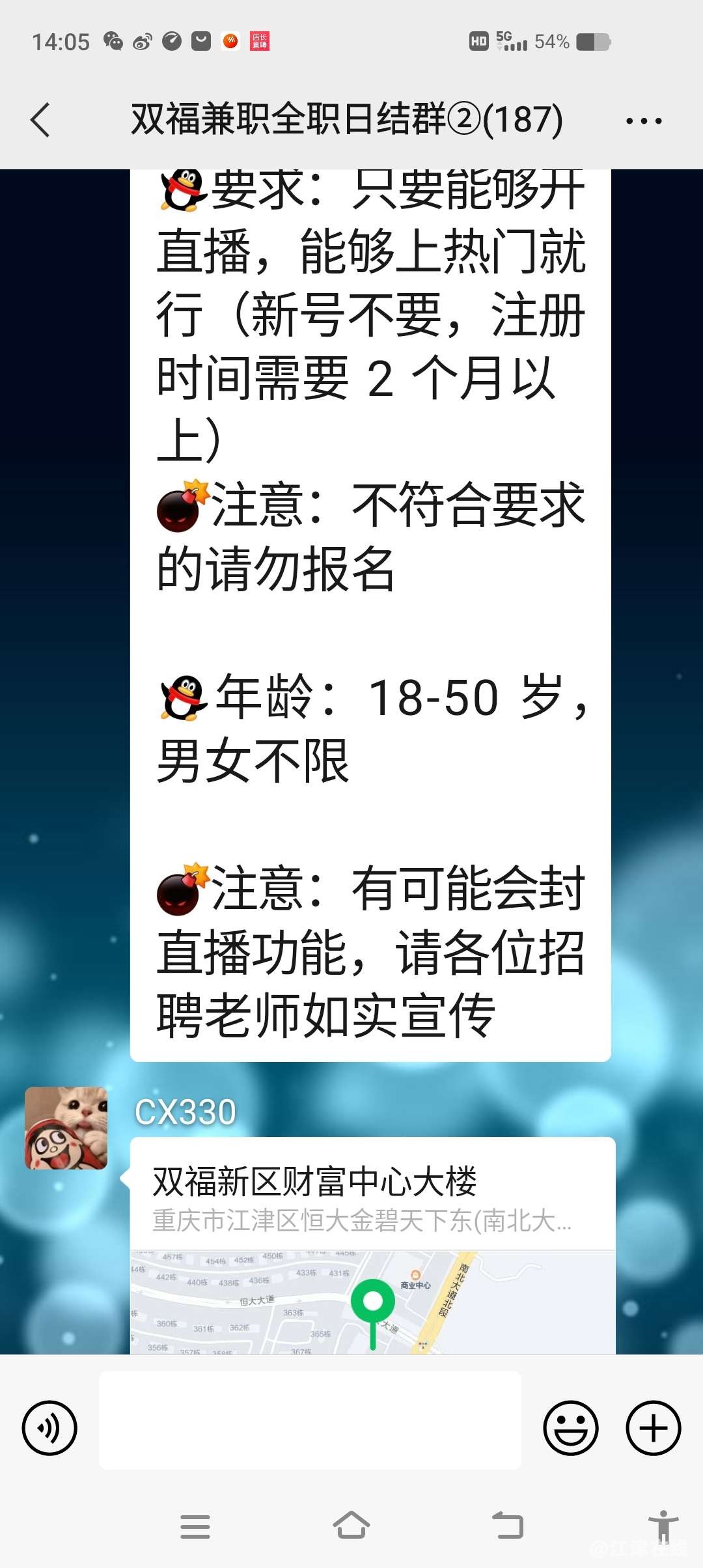Open the plus attachments menu
The image size is (703, 1568).
[653, 1428]
